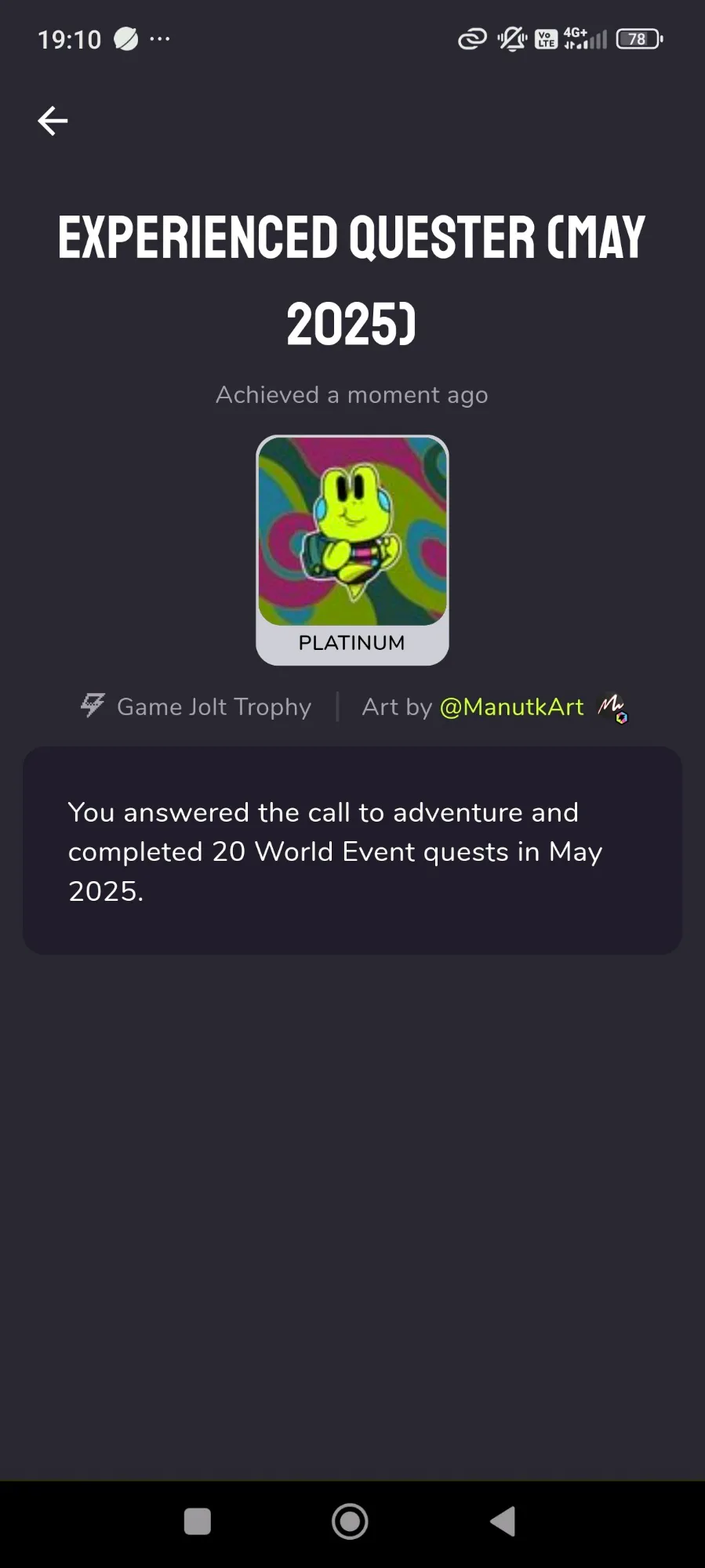Tap the system home button

[350, 1522]
